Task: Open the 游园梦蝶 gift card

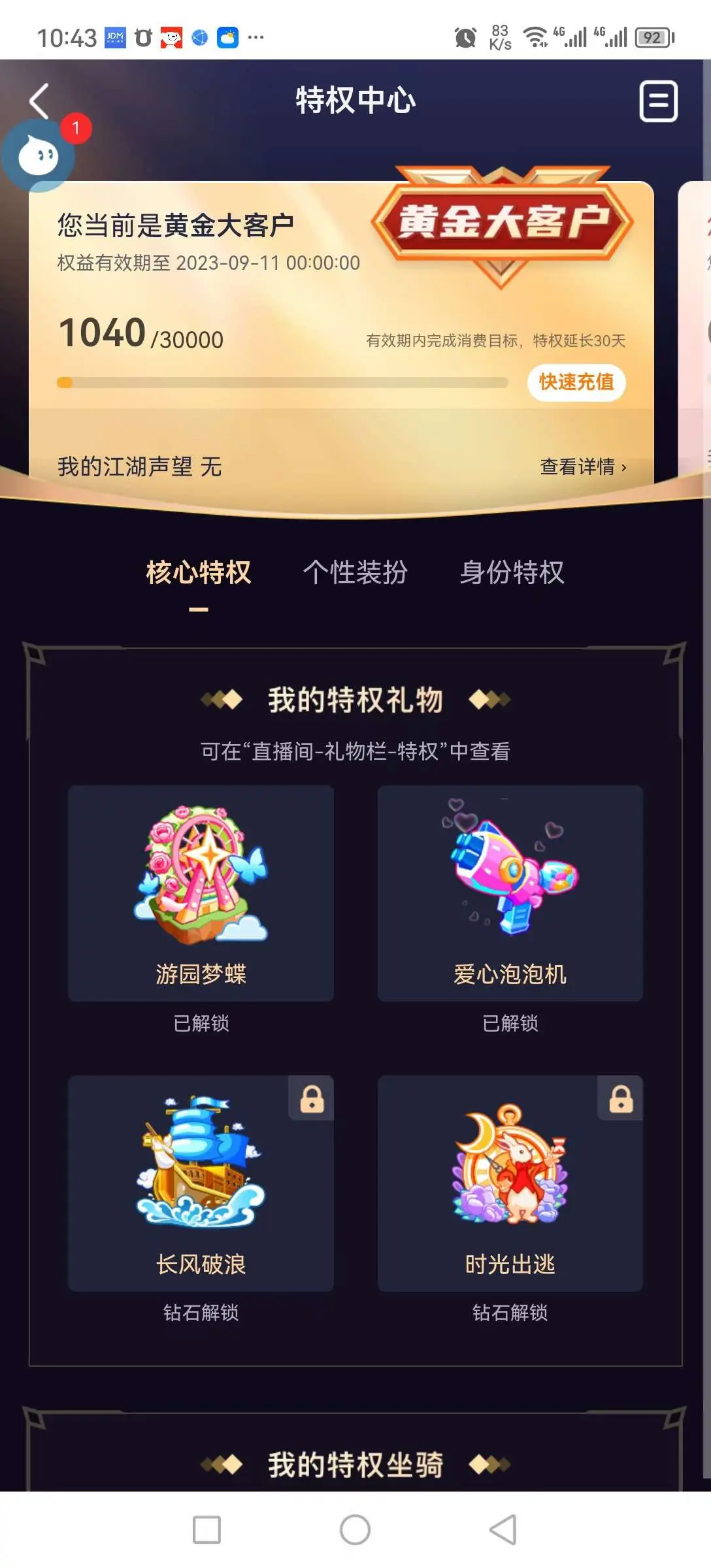Action: (201, 893)
